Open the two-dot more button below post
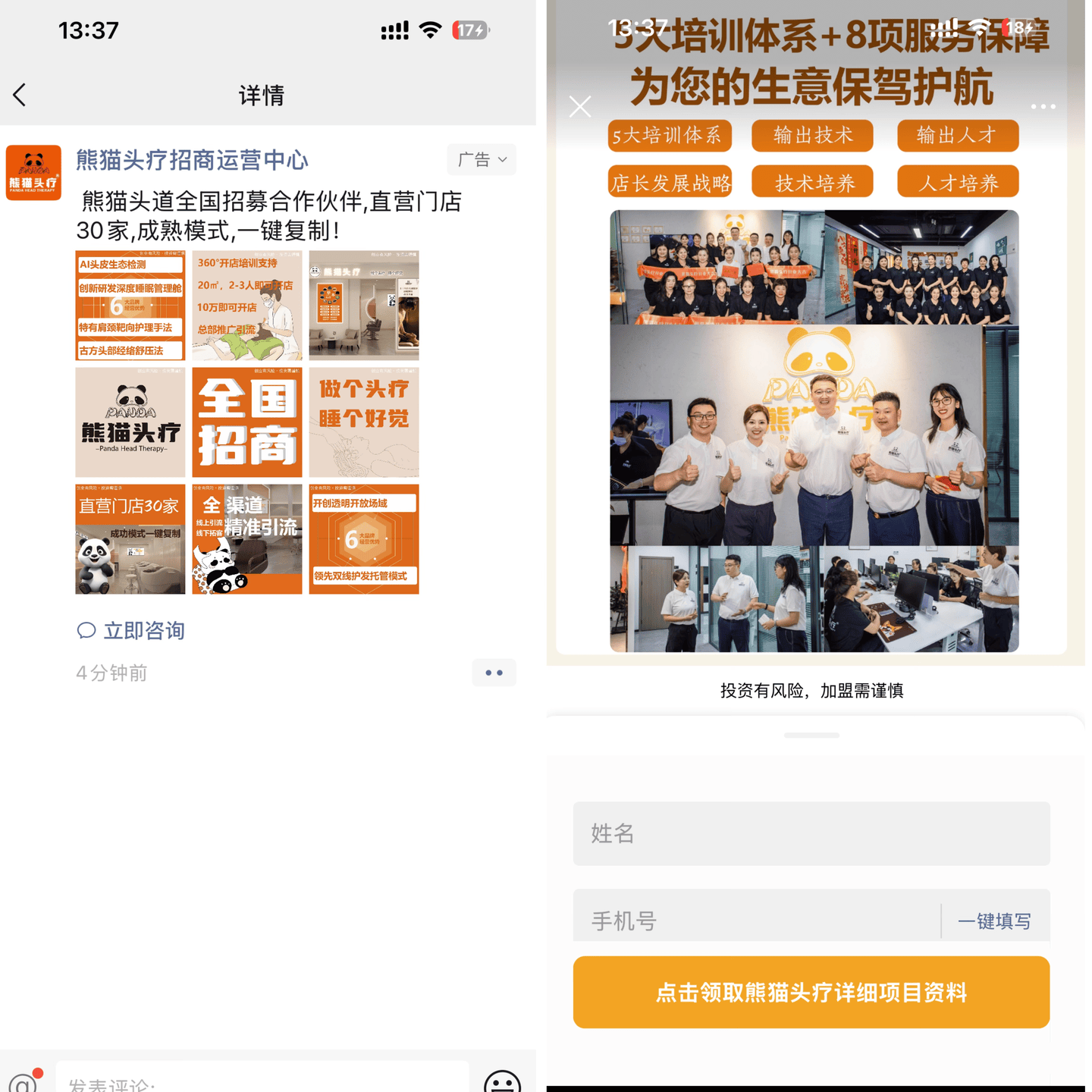1092x1092 pixels. point(494,673)
